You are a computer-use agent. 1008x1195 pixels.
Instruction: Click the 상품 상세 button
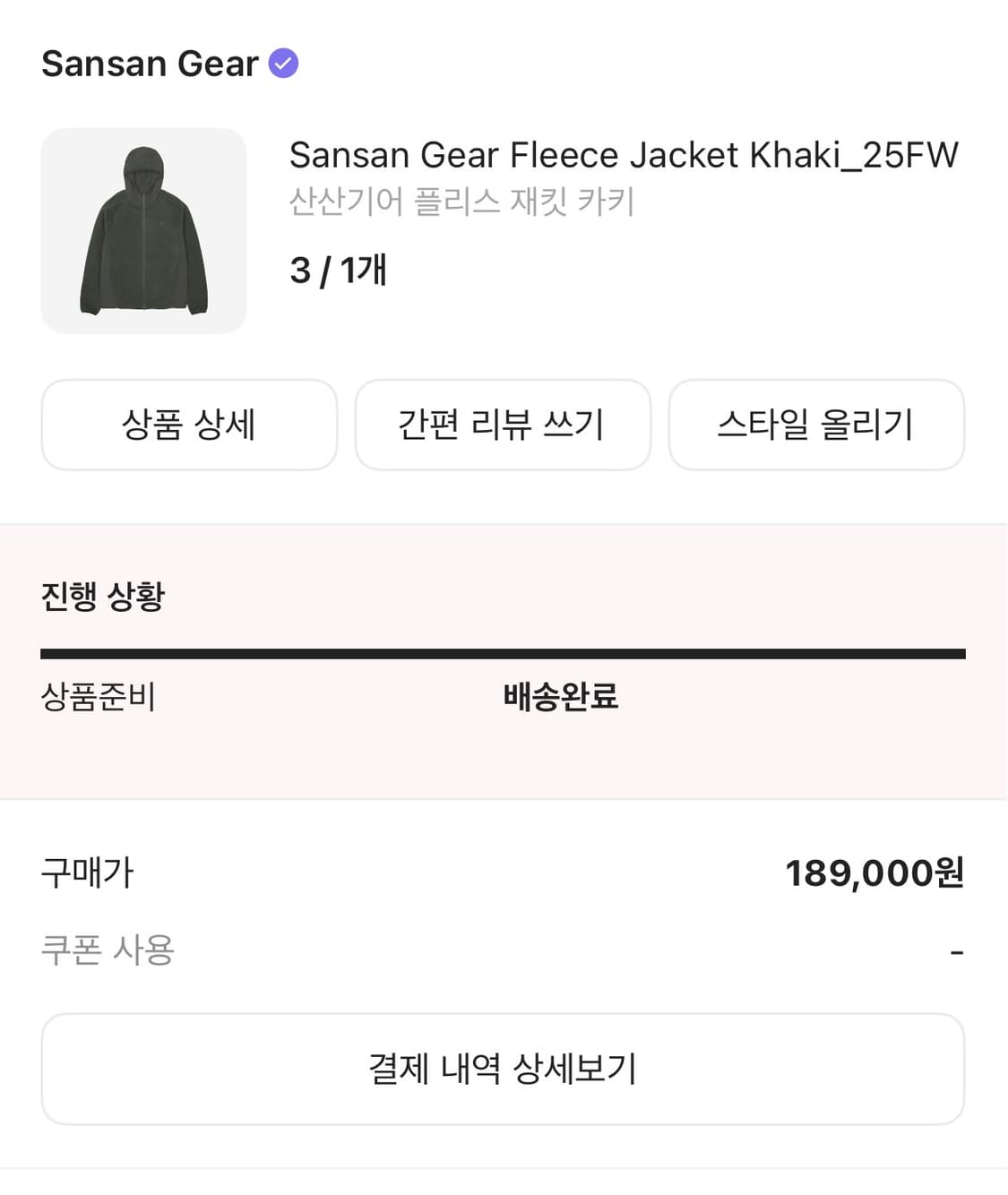[x=189, y=426]
